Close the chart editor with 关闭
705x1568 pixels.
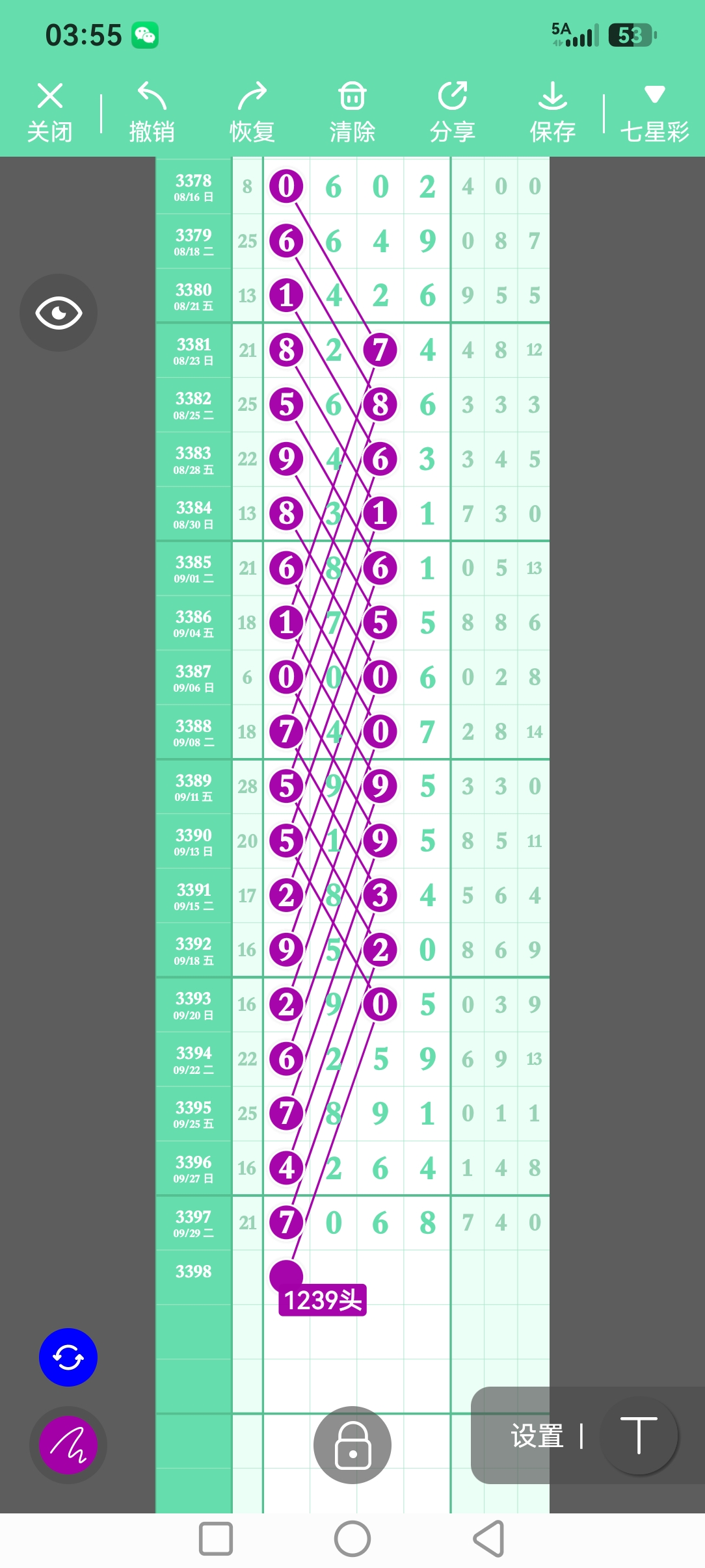[50, 112]
